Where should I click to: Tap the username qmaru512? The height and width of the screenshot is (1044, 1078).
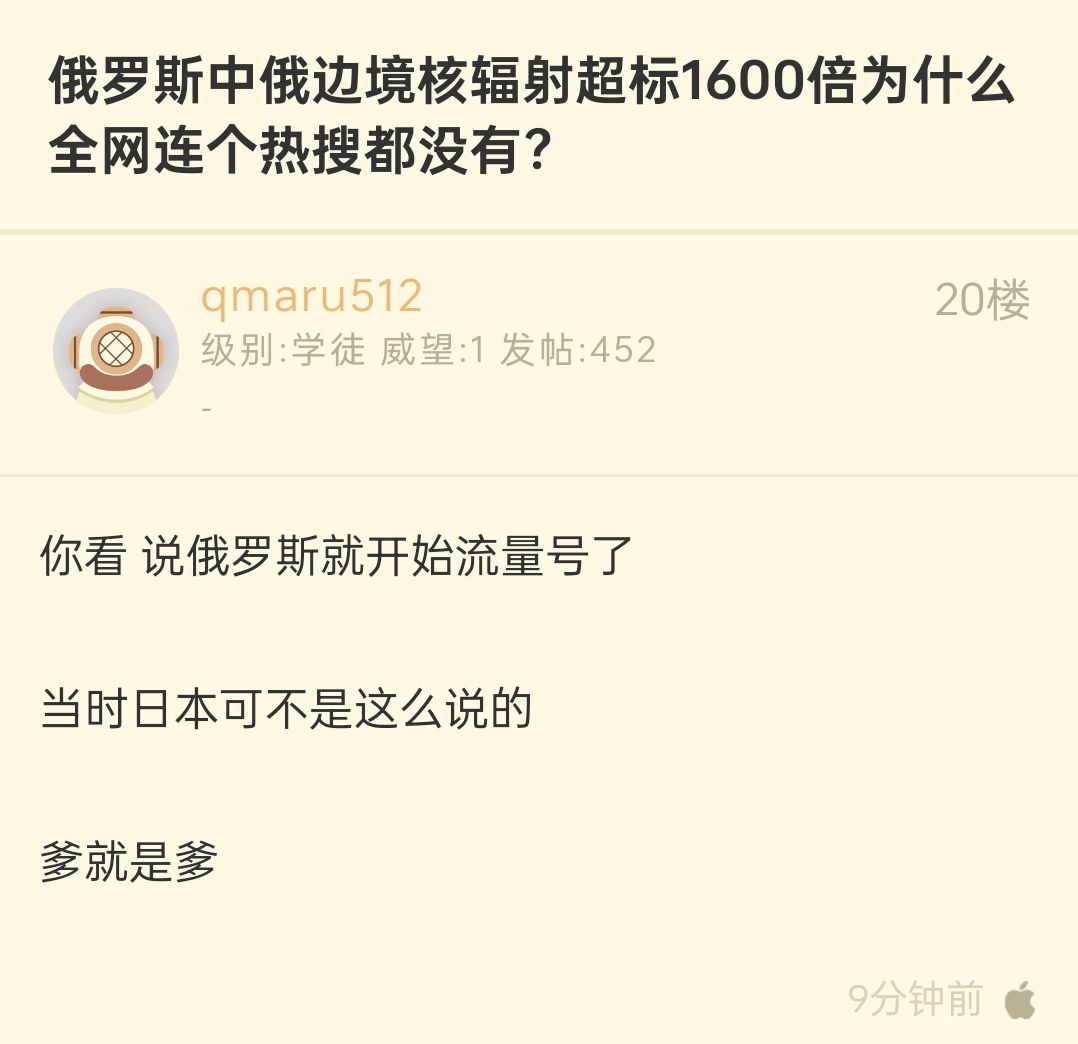click(311, 297)
